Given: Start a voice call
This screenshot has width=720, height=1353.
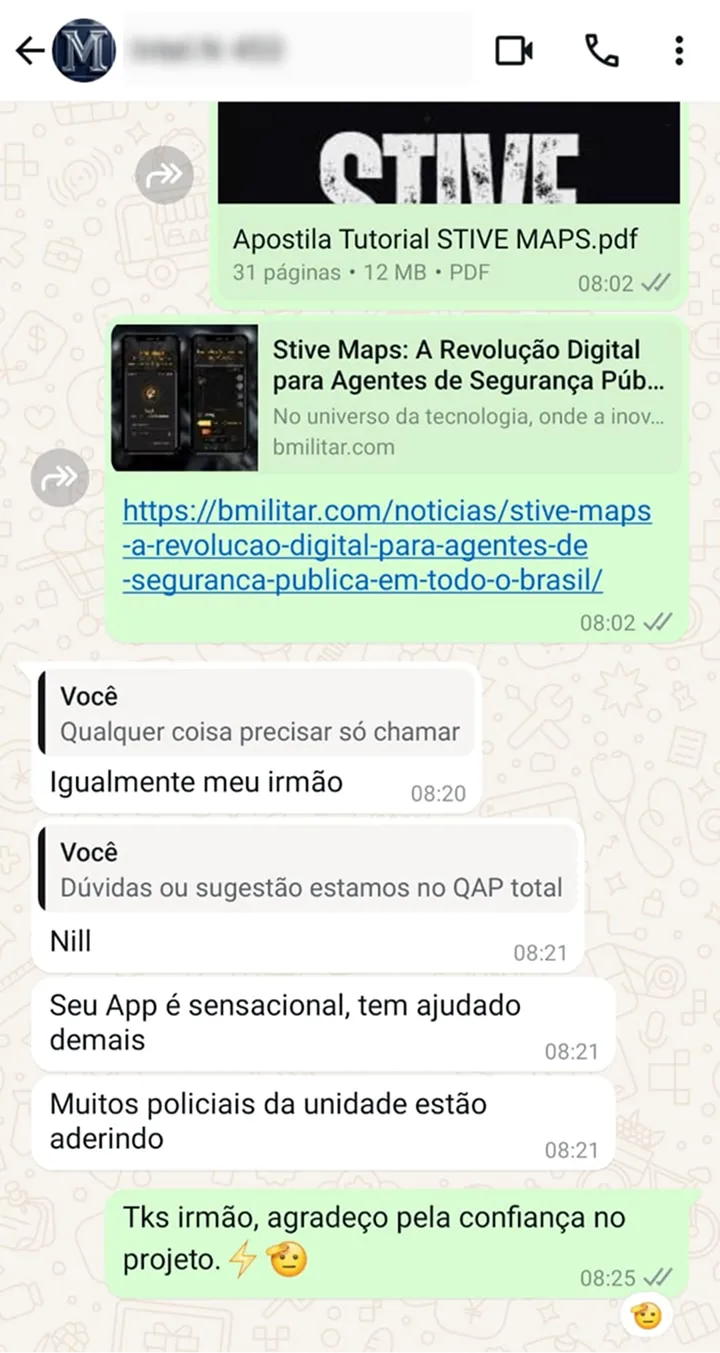Looking at the screenshot, I should point(601,50).
